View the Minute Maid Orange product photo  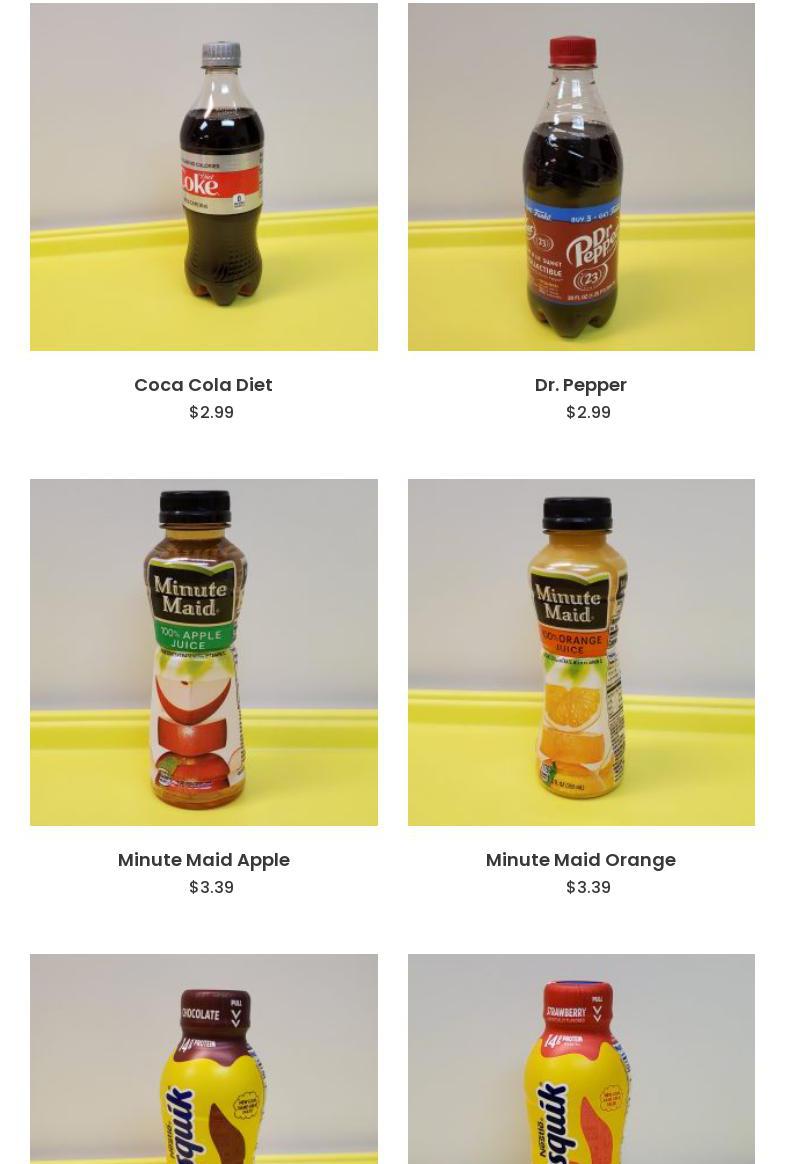581,652
